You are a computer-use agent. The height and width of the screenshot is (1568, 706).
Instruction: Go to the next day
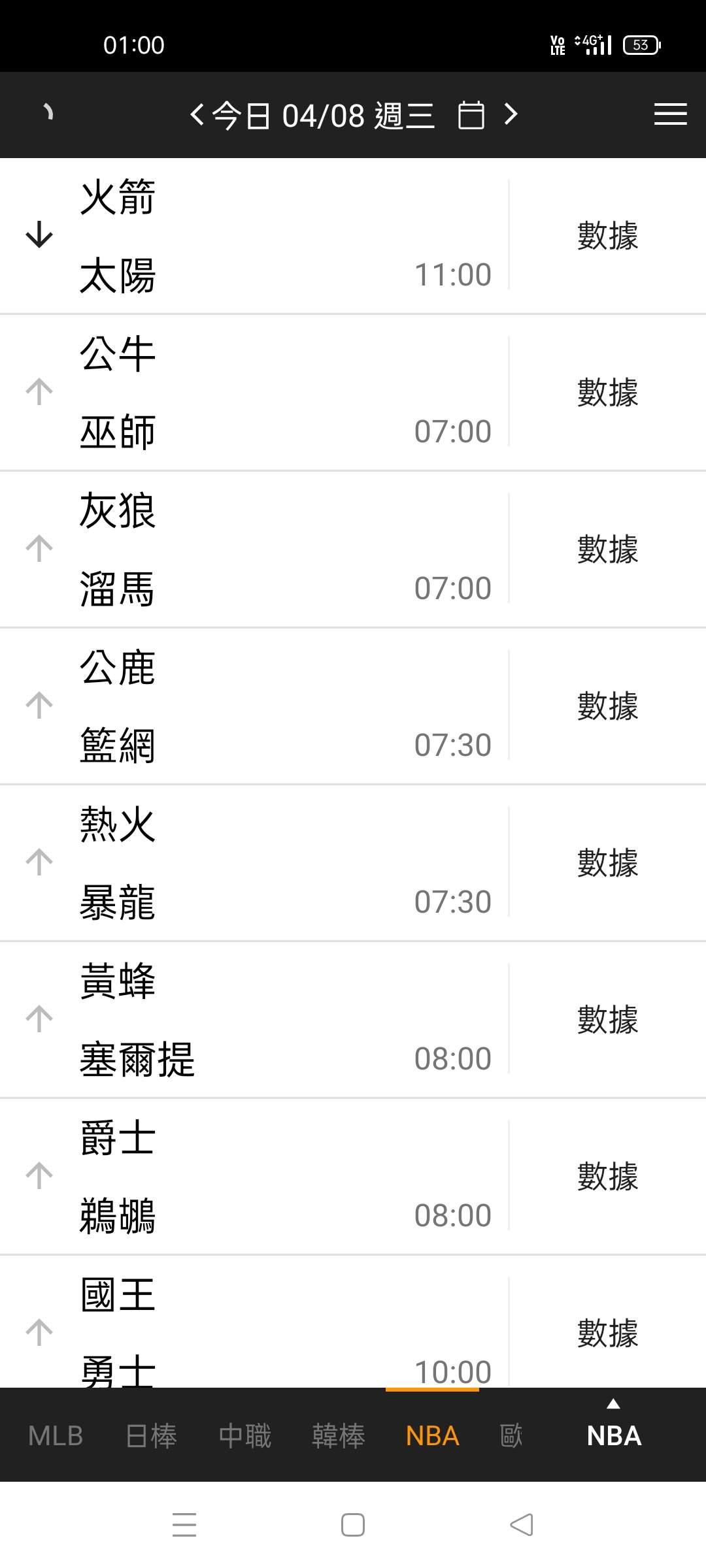point(511,116)
